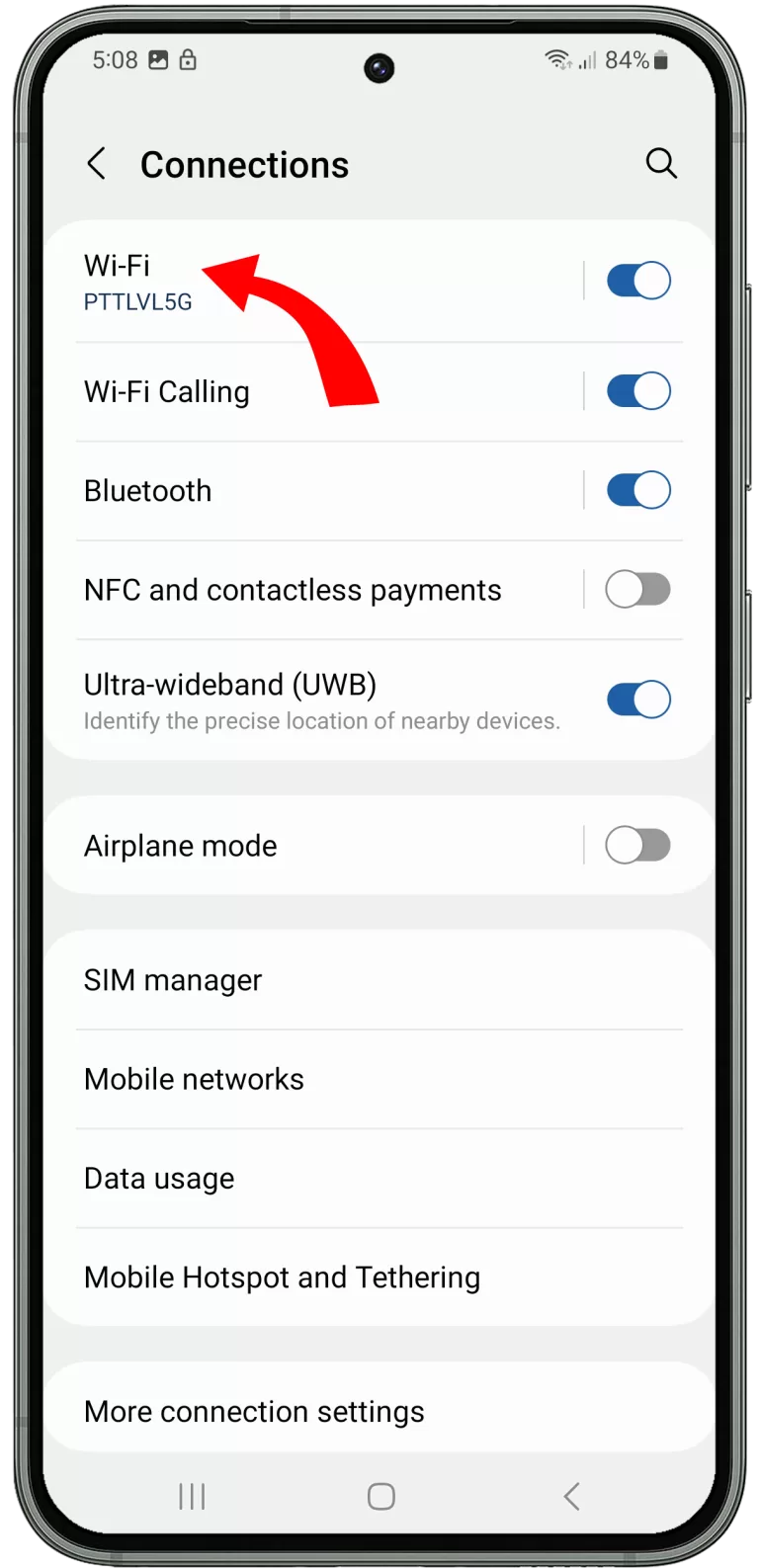
Task: Turn off the Wi-Fi switch
Action: pyautogui.click(x=638, y=281)
